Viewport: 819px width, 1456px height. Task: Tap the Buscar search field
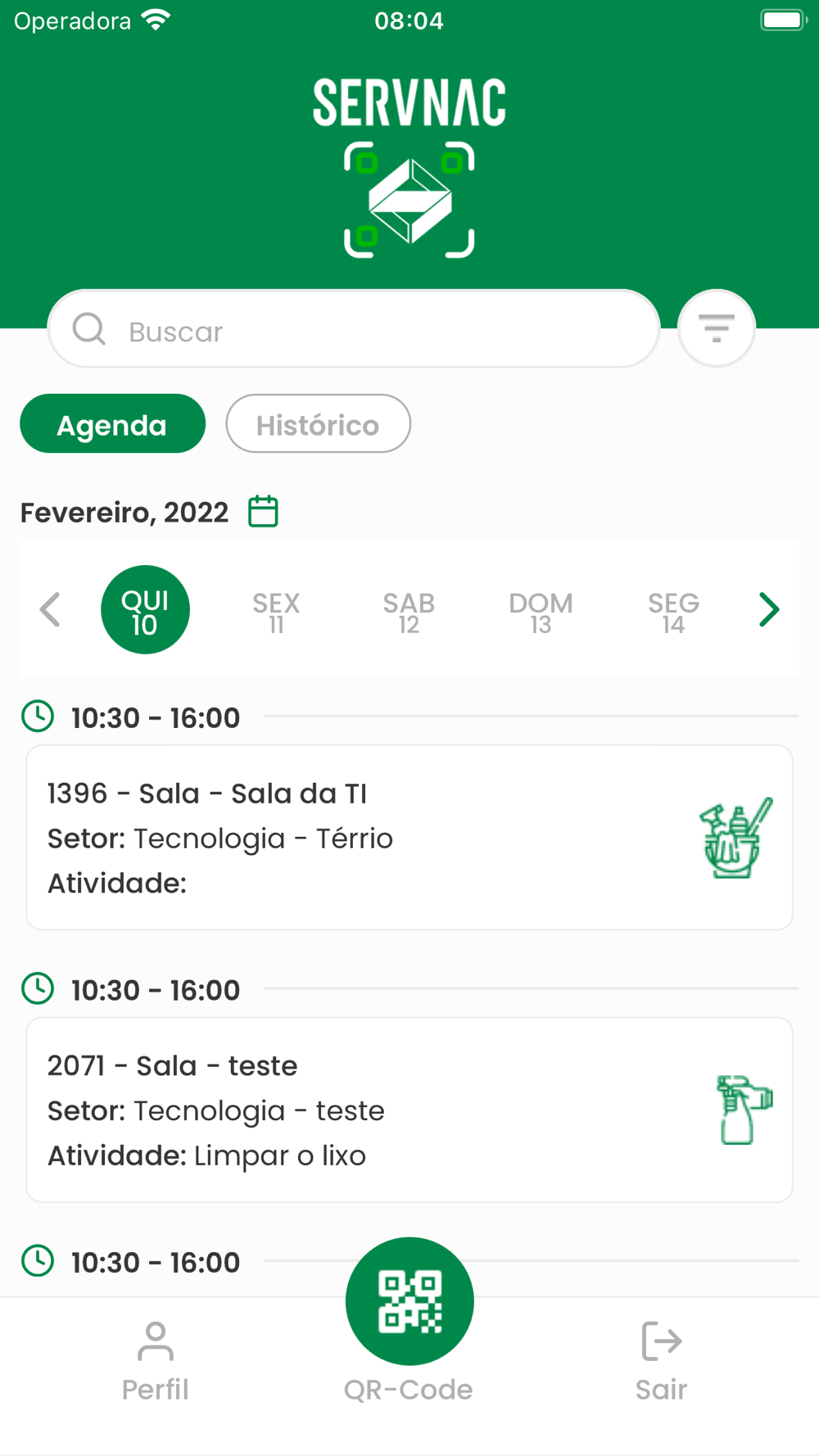354,329
